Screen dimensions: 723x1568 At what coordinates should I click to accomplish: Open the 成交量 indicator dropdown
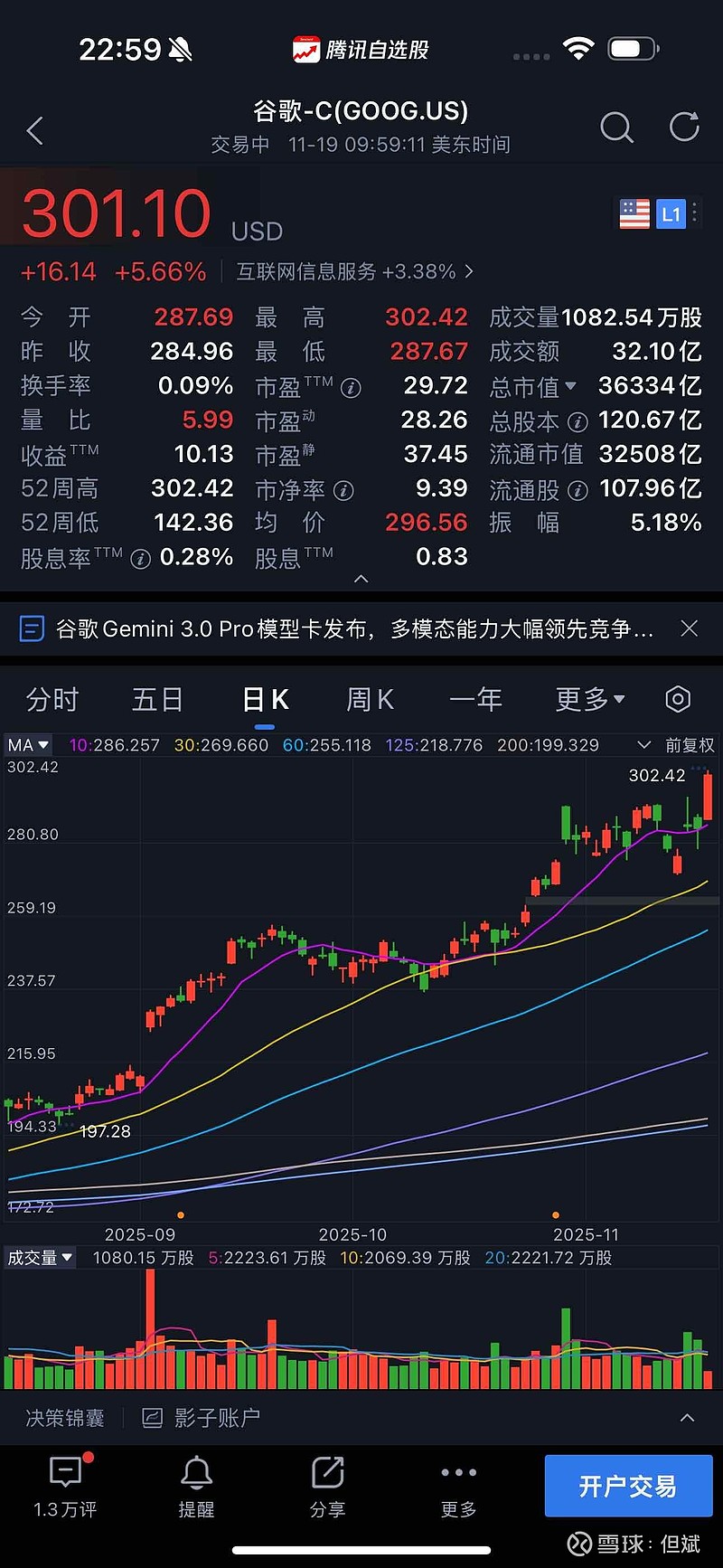[40, 1258]
